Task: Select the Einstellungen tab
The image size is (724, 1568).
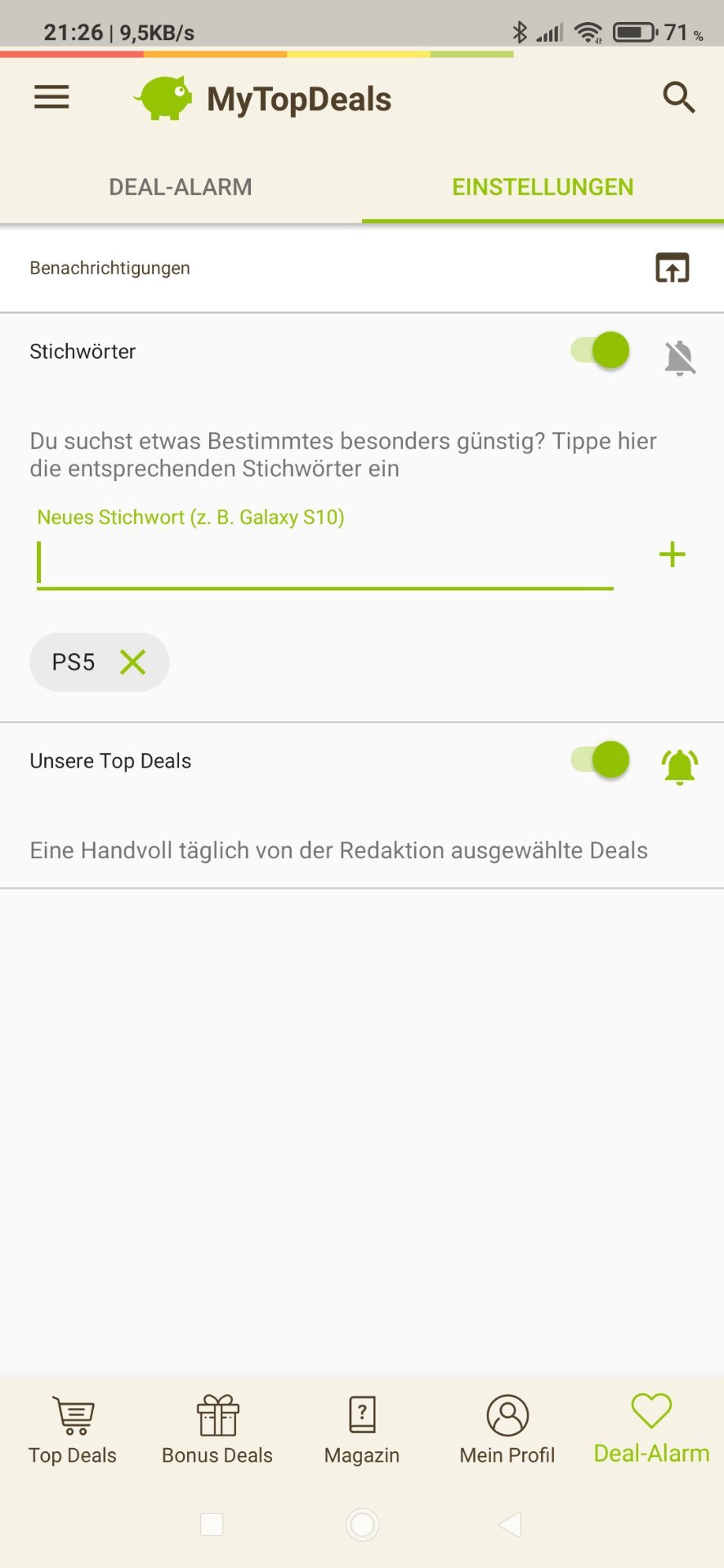Action: tap(543, 187)
